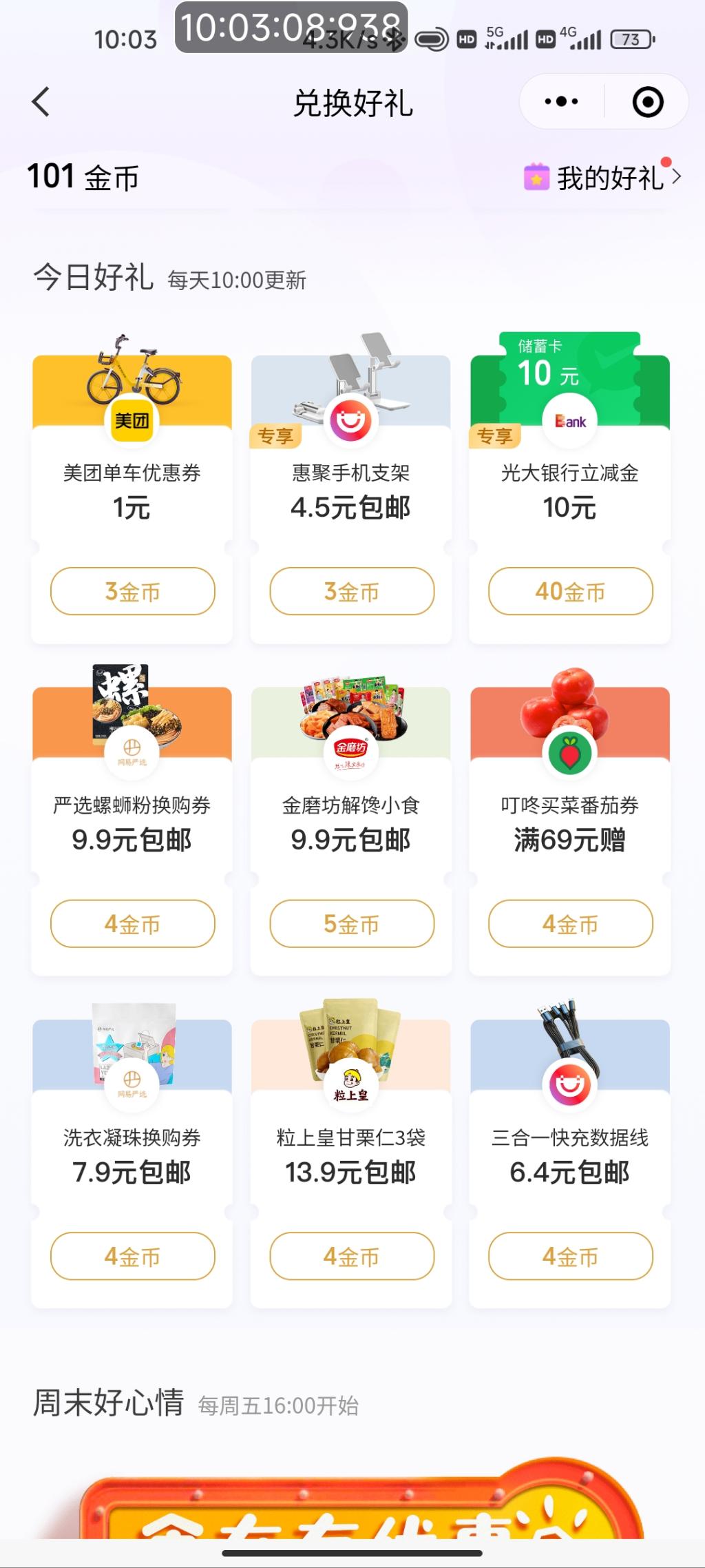Viewport: 705px width, 1568px height.
Task: Tap the battery indicator in the status bar
Action: tap(629, 39)
